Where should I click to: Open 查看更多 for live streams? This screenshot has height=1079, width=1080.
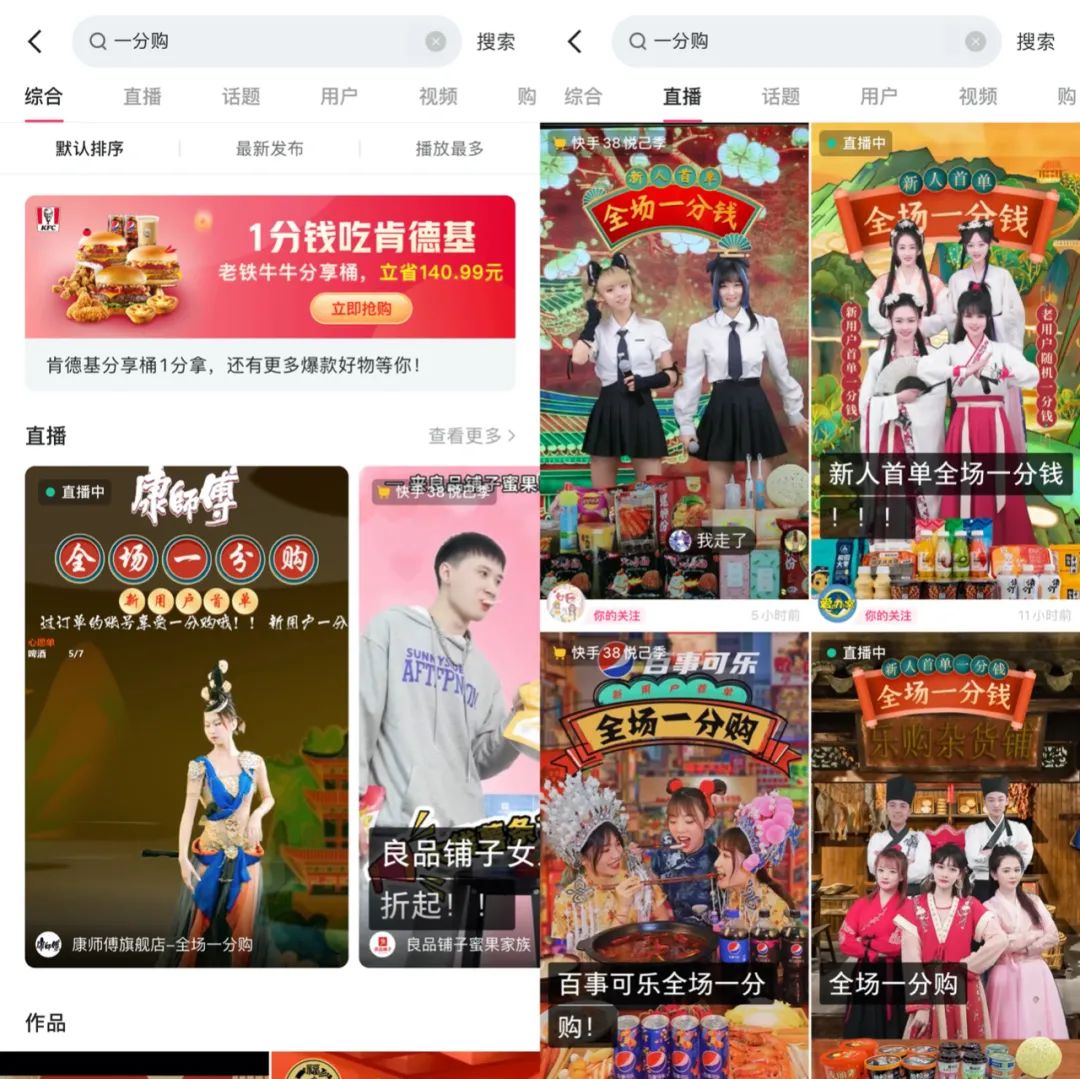pyautogui.click(x=472, y=436)
